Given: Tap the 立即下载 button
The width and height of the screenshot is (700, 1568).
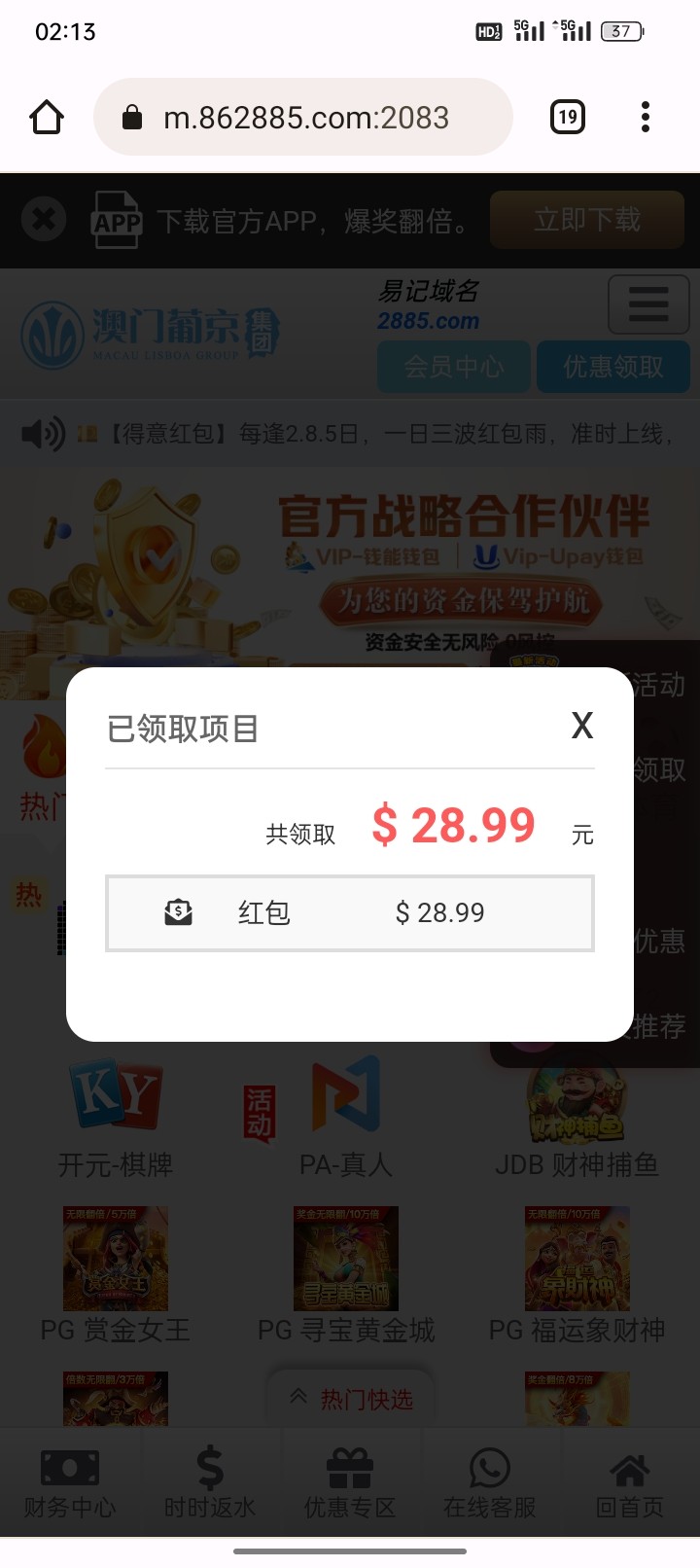Looking at the screenshot, I should tap(586, 220).
